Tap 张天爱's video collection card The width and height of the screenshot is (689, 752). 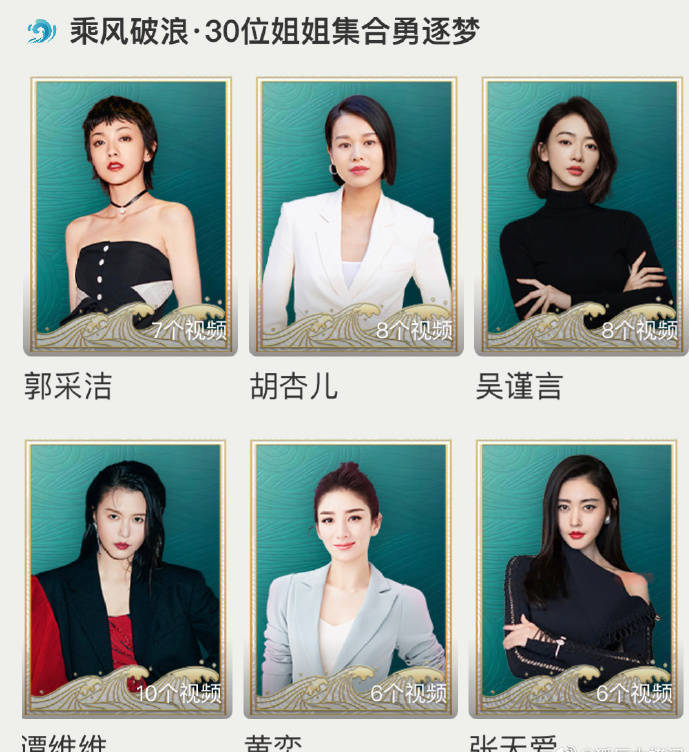point(578,577)
